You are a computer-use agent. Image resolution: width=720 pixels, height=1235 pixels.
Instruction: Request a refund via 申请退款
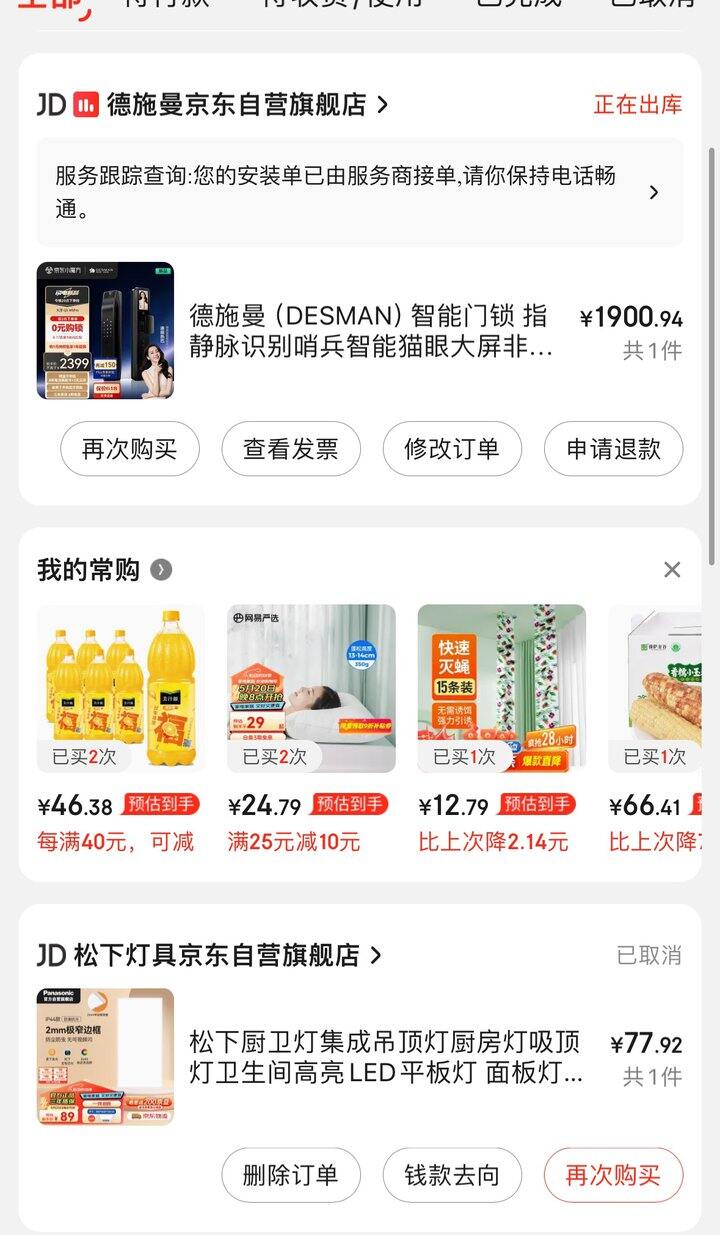(613, 449)
